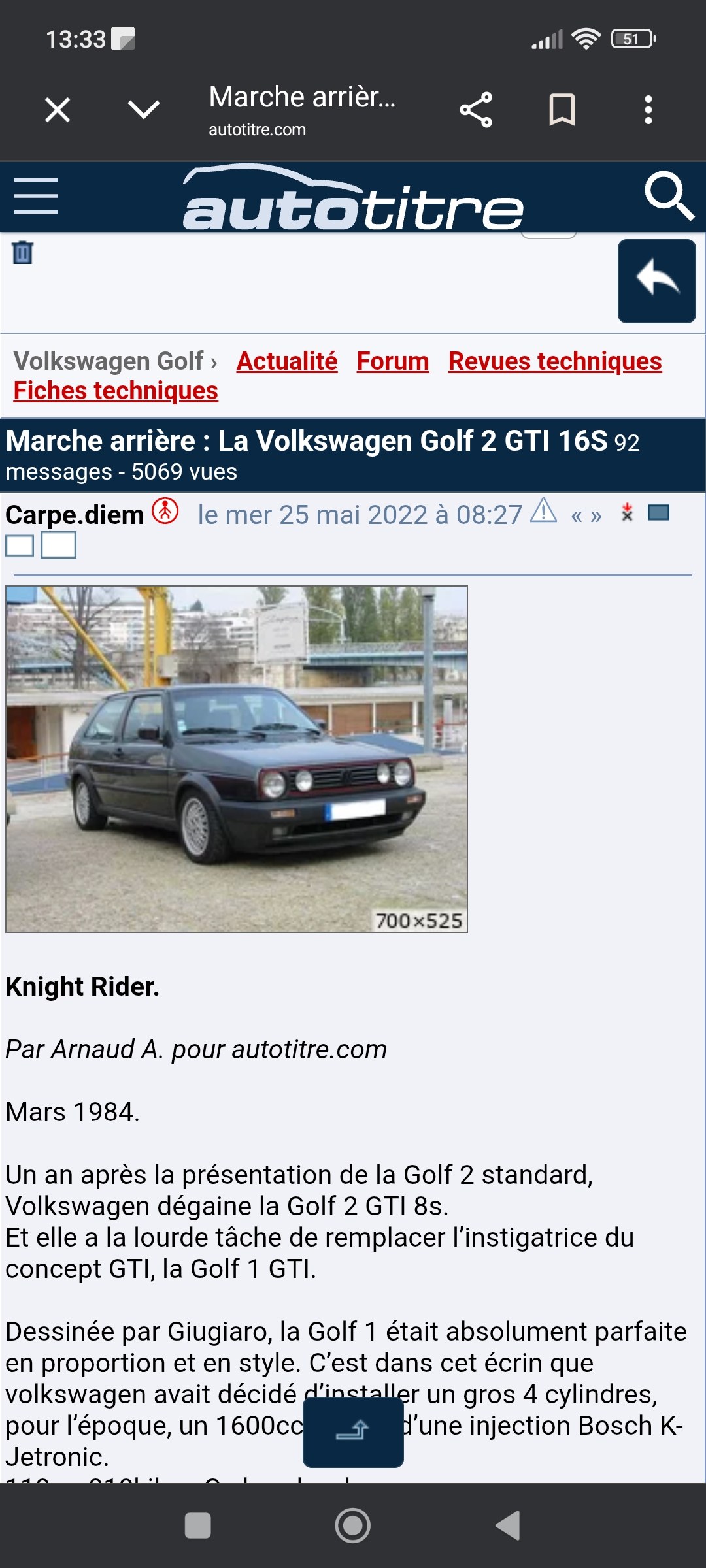Report the post with the warning triangle
This screenshot has width=706, height=1568.
click(543, 511)
